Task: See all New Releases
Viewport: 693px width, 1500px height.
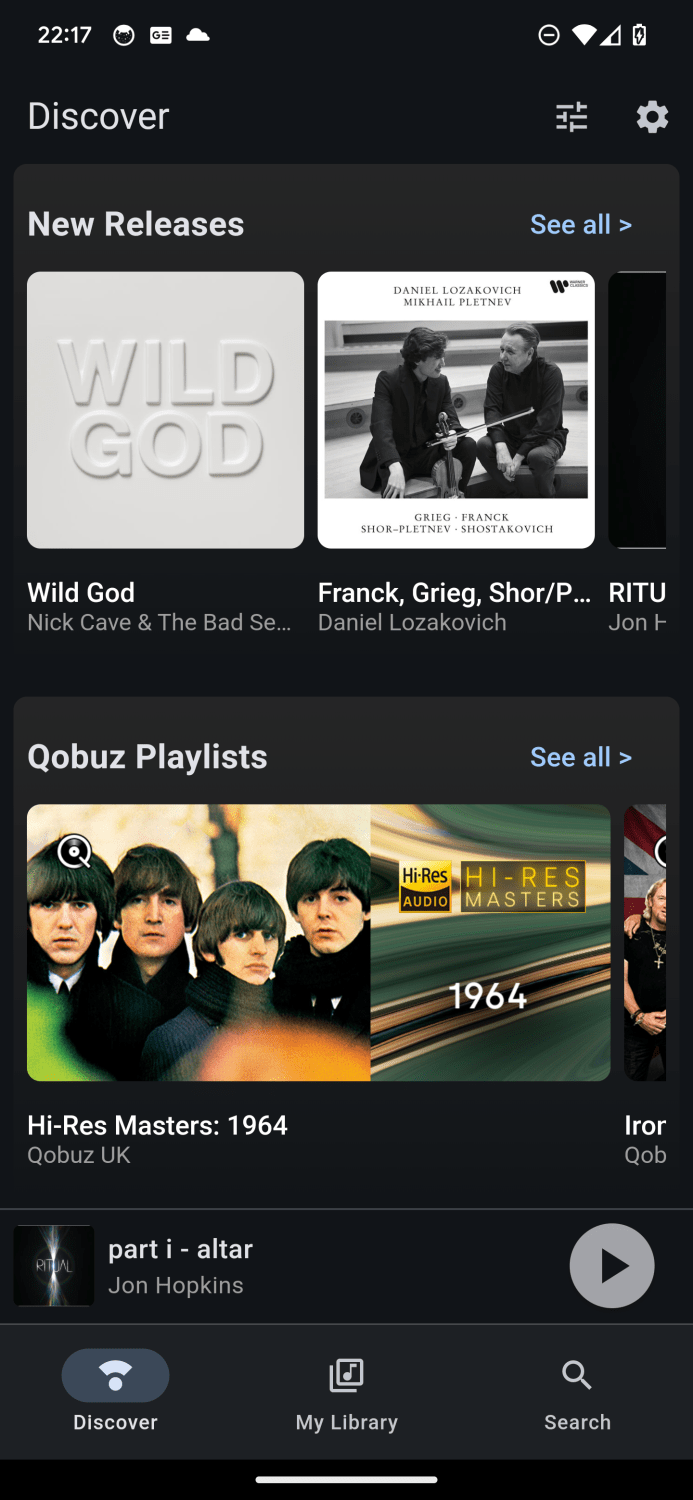Action: tap(581, 225)
